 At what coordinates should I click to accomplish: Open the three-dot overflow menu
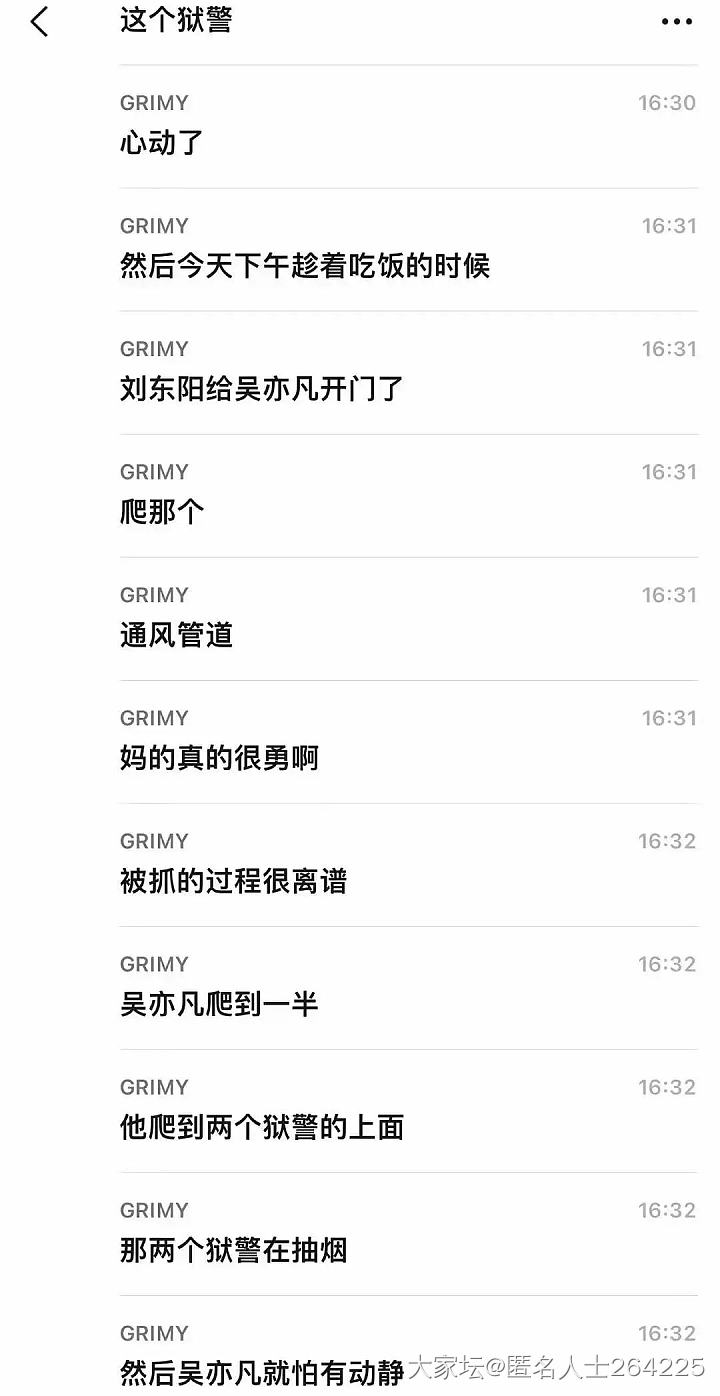click(x=677, y=22)
